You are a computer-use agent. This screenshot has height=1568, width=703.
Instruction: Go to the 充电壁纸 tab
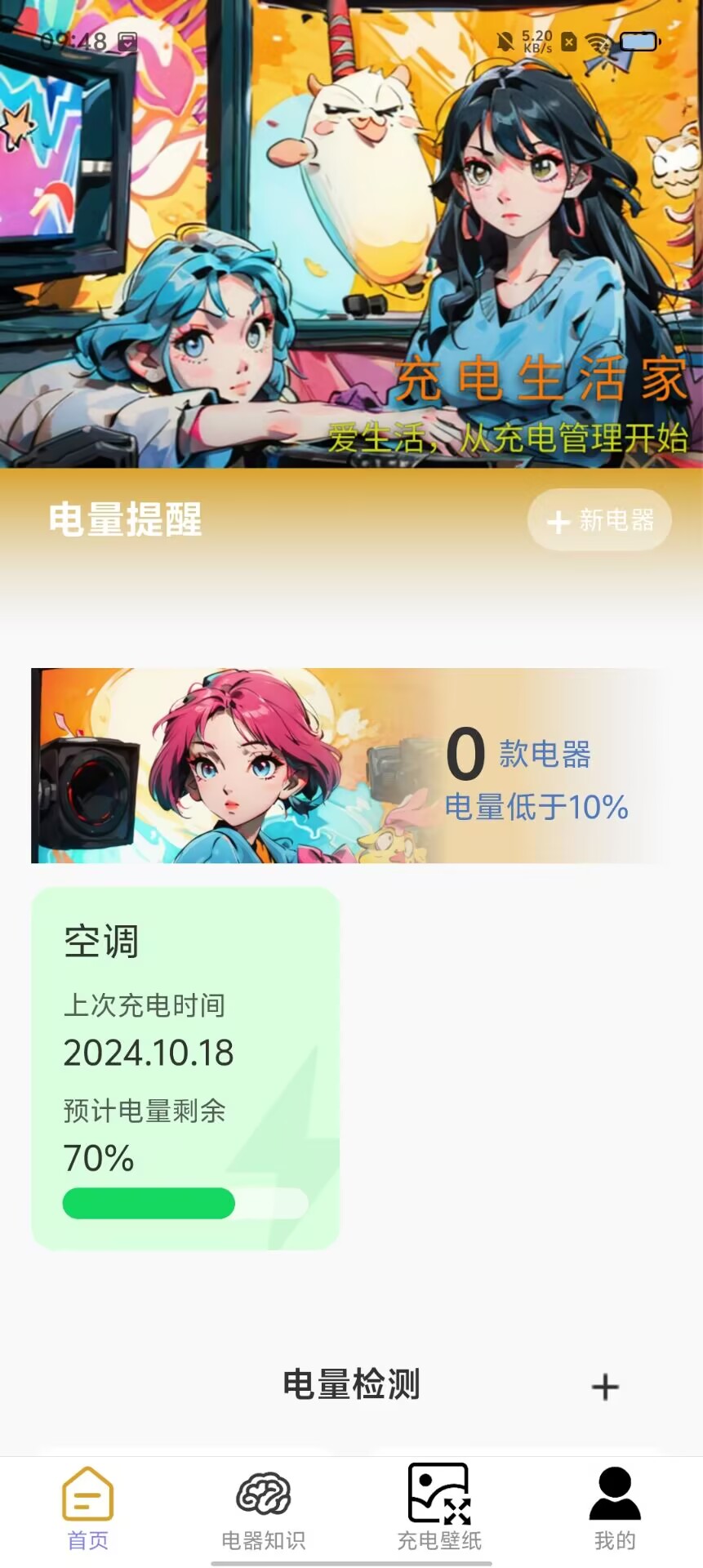pos(439,1511)
